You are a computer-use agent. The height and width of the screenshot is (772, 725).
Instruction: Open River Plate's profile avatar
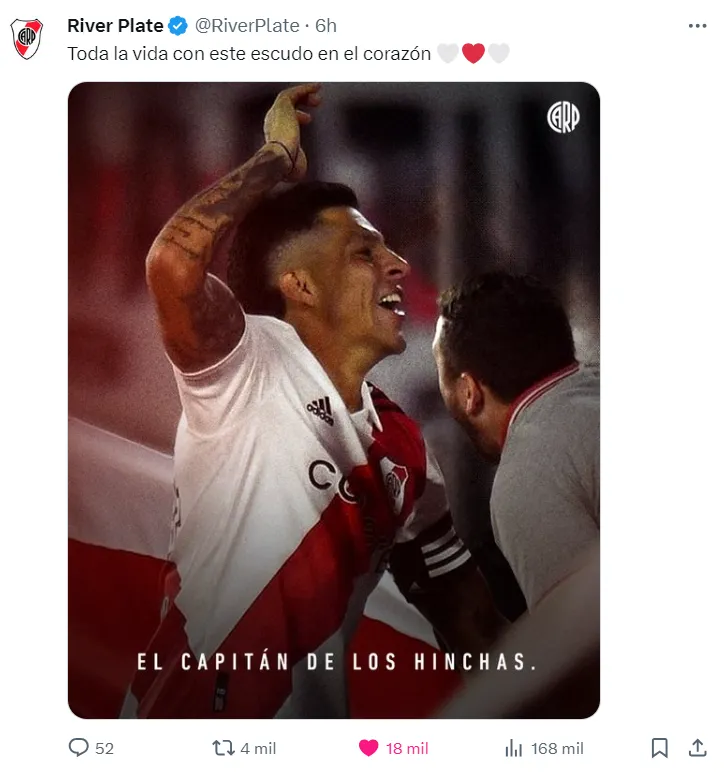point(27,38)
